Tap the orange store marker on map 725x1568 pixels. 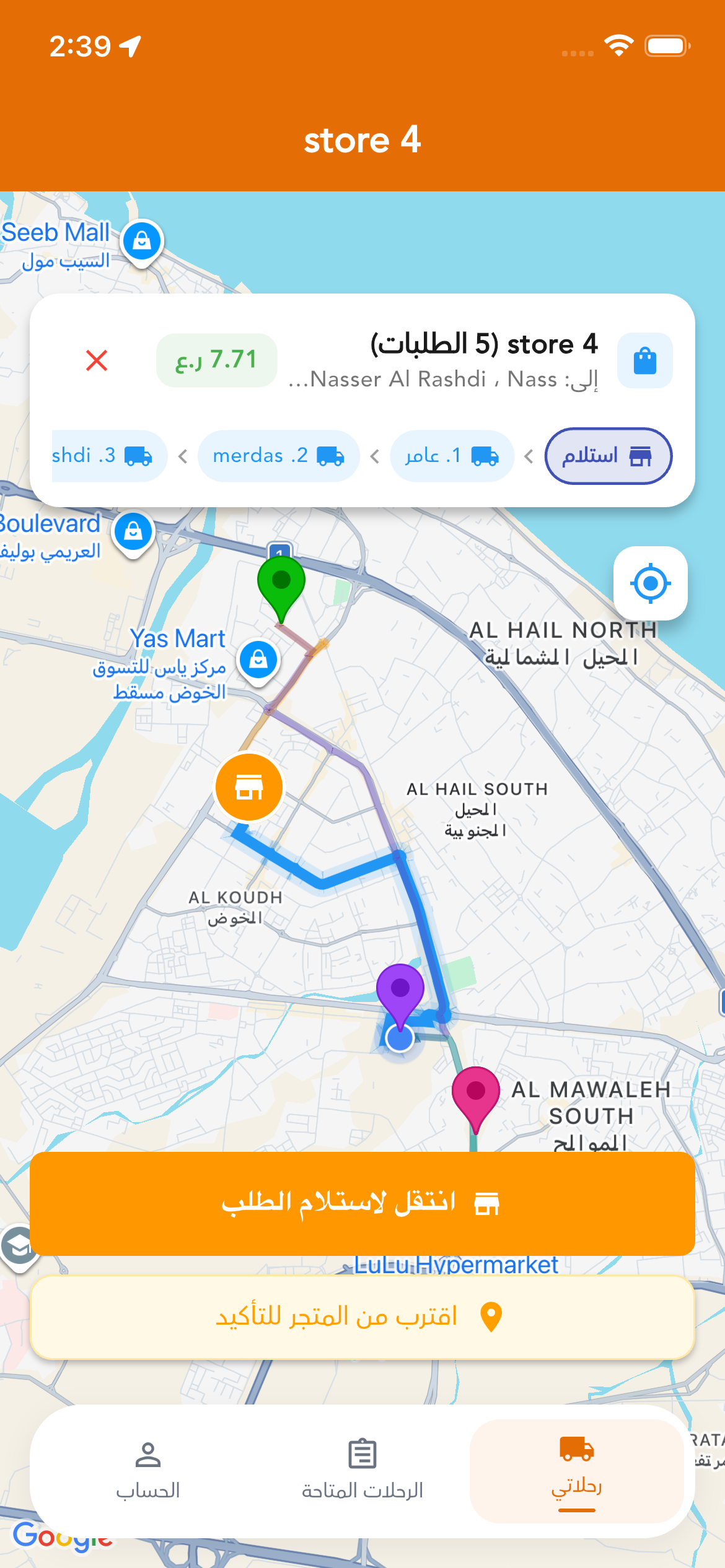[x=249, y=787]
